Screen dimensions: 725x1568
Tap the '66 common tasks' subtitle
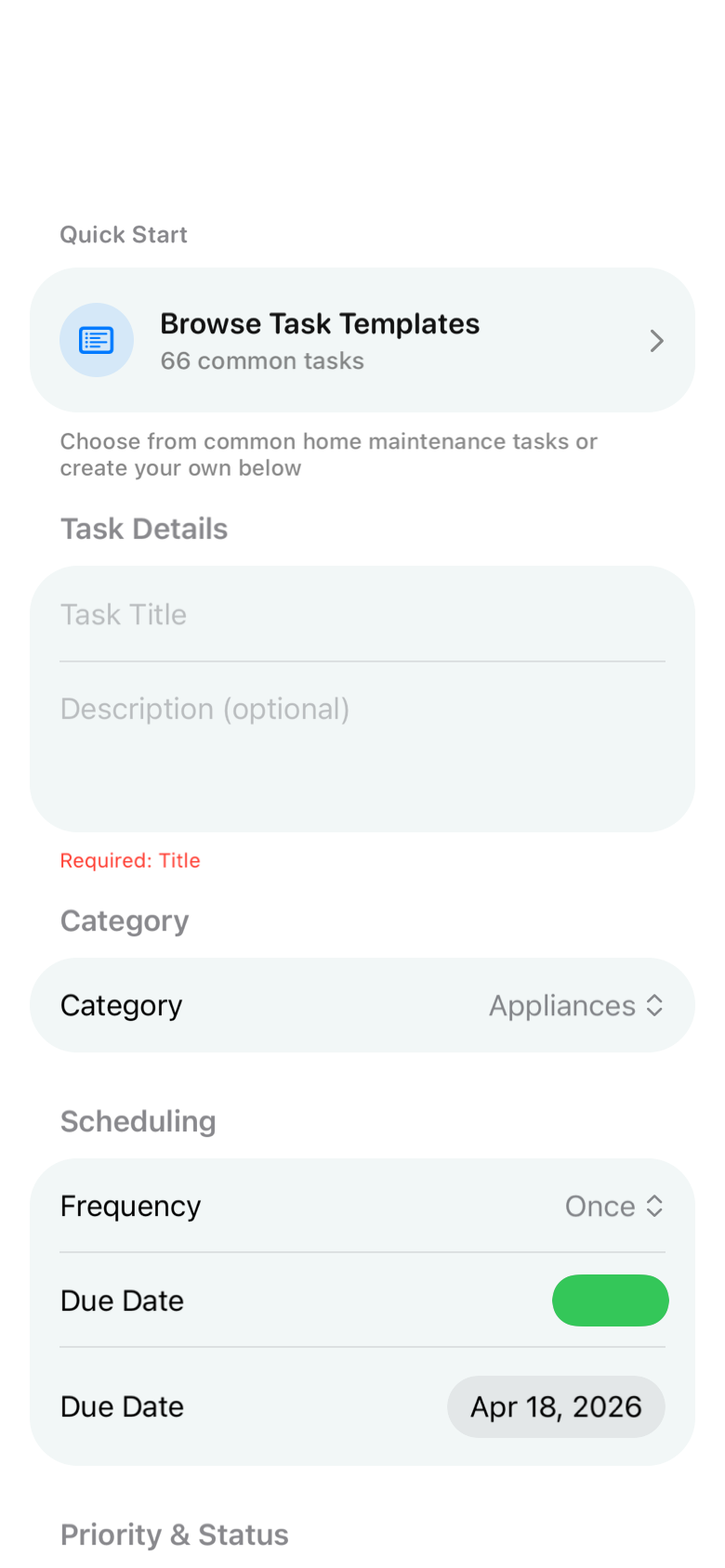pos(262,360)
